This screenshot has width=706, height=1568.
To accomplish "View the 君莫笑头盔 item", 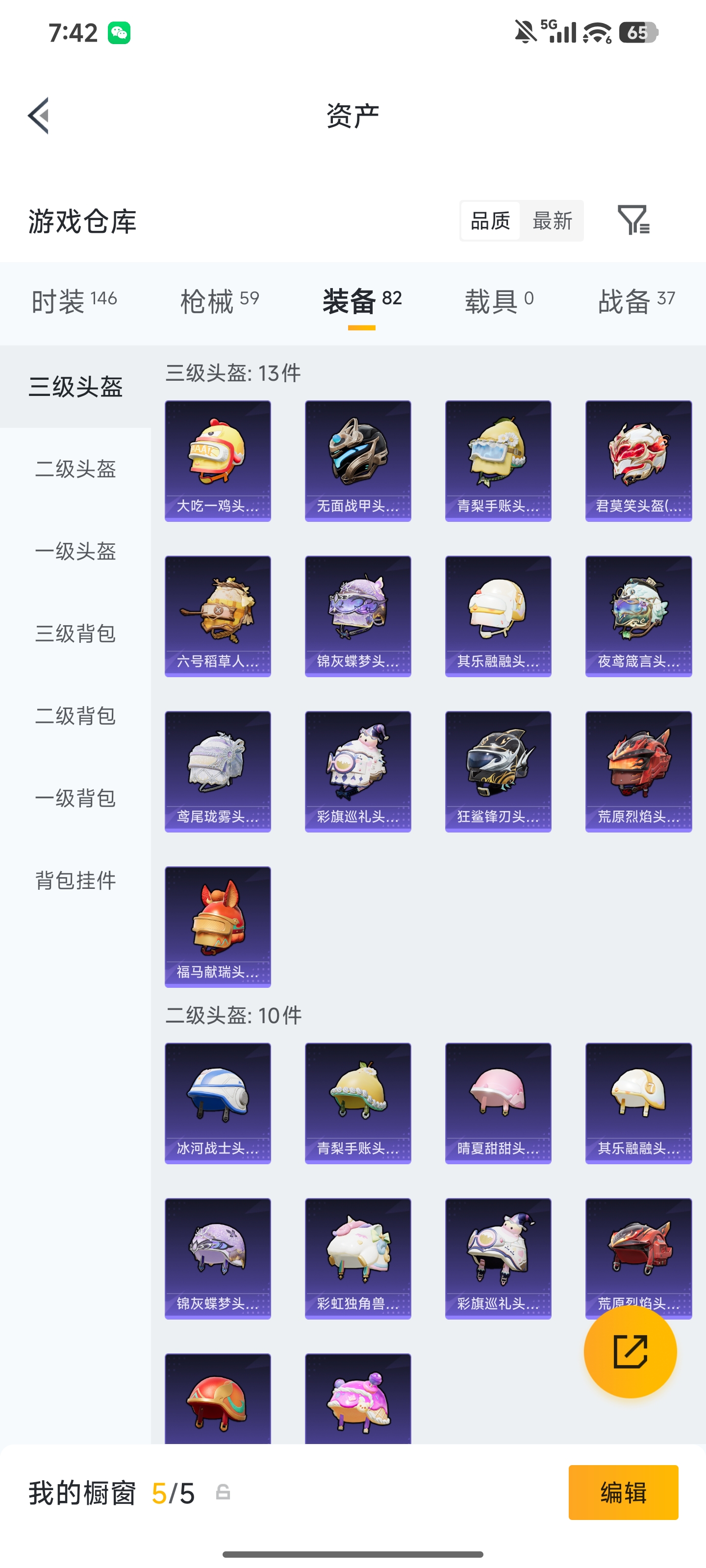I will coord(638,461).
